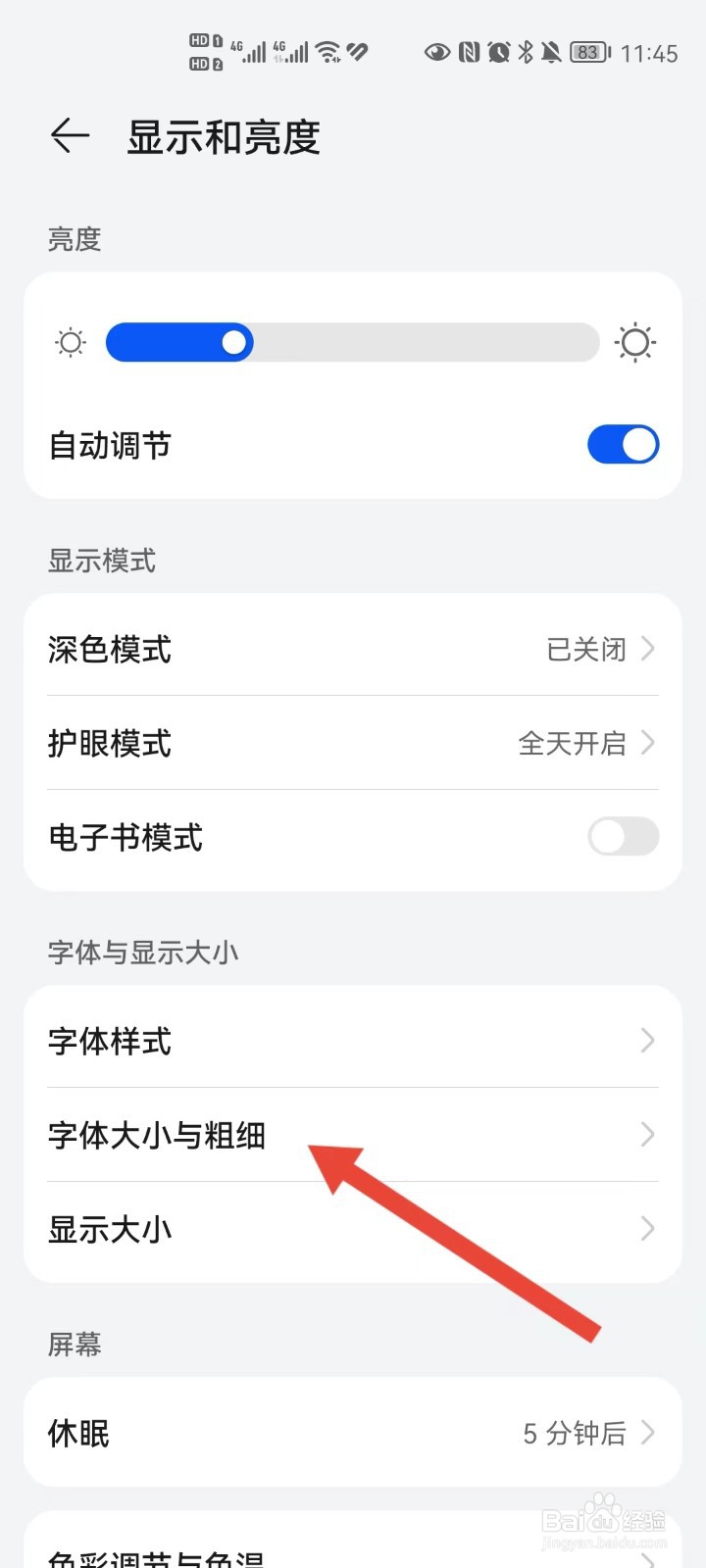
Task: Expand 深色模式 settings via its chevron
Action: pyautogui.click(x=646, y=649)
